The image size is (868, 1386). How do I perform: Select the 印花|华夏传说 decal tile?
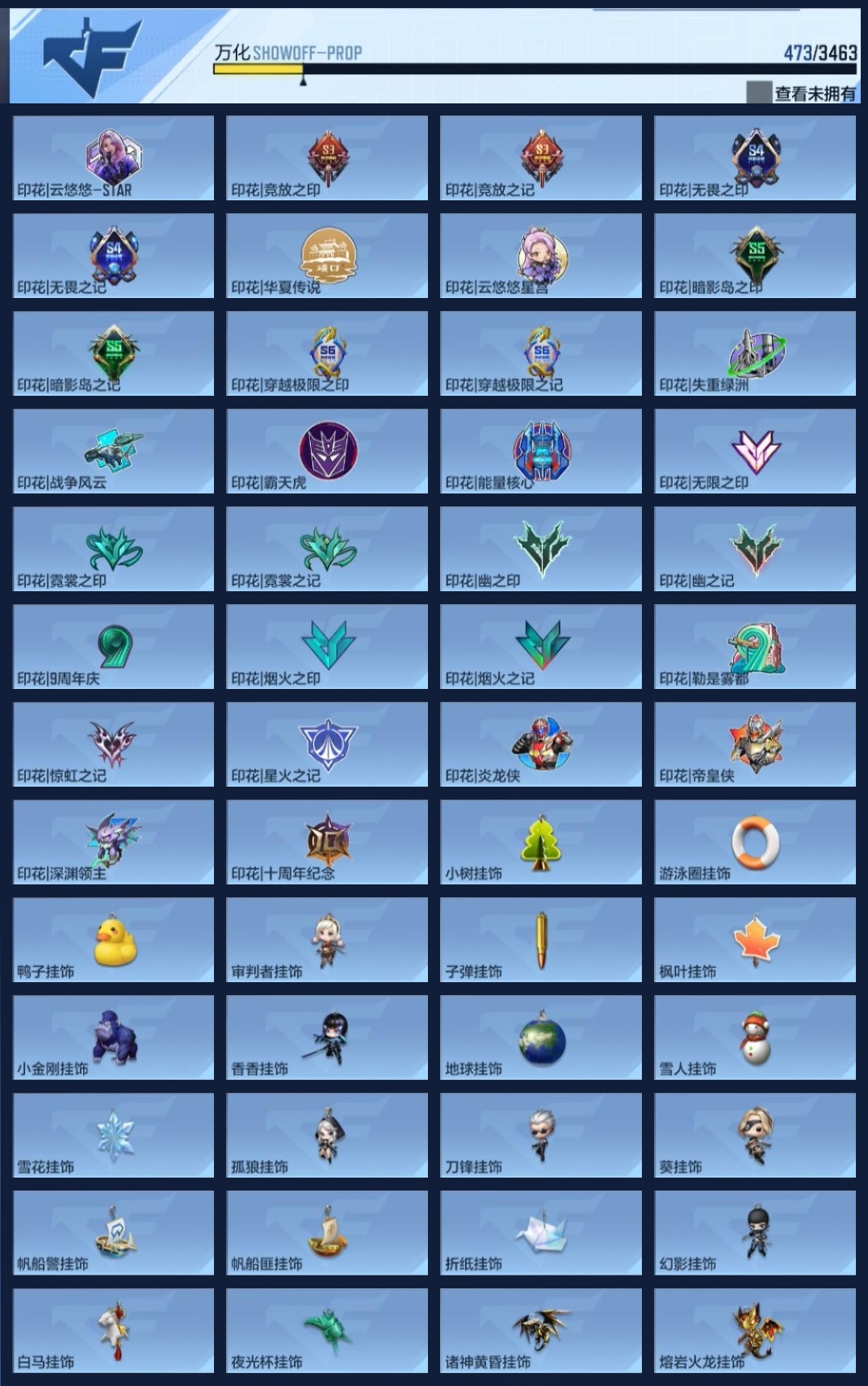pos(327,256)
